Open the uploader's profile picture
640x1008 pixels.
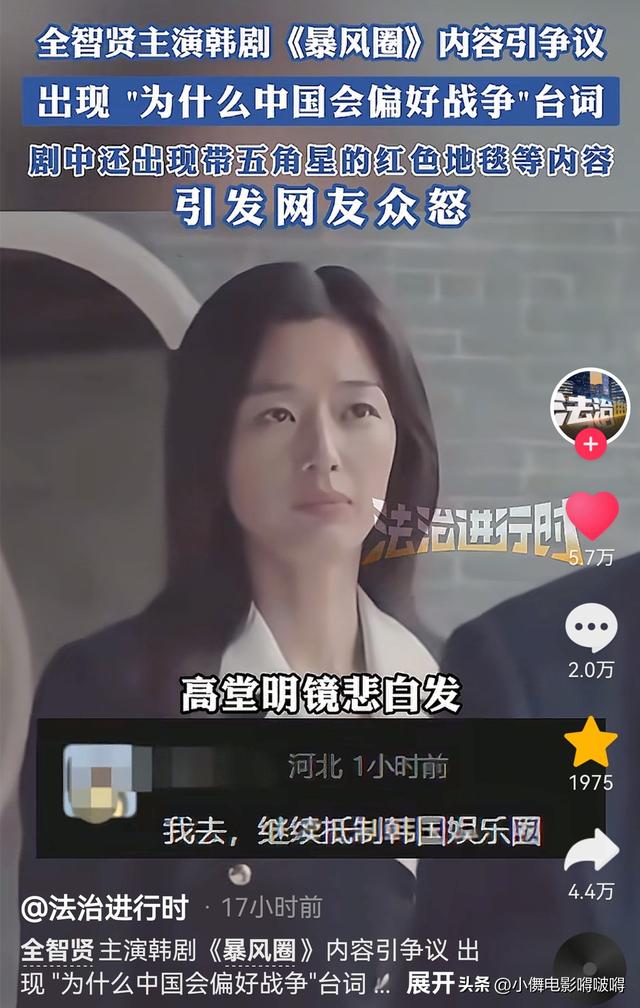coord(591,403)
